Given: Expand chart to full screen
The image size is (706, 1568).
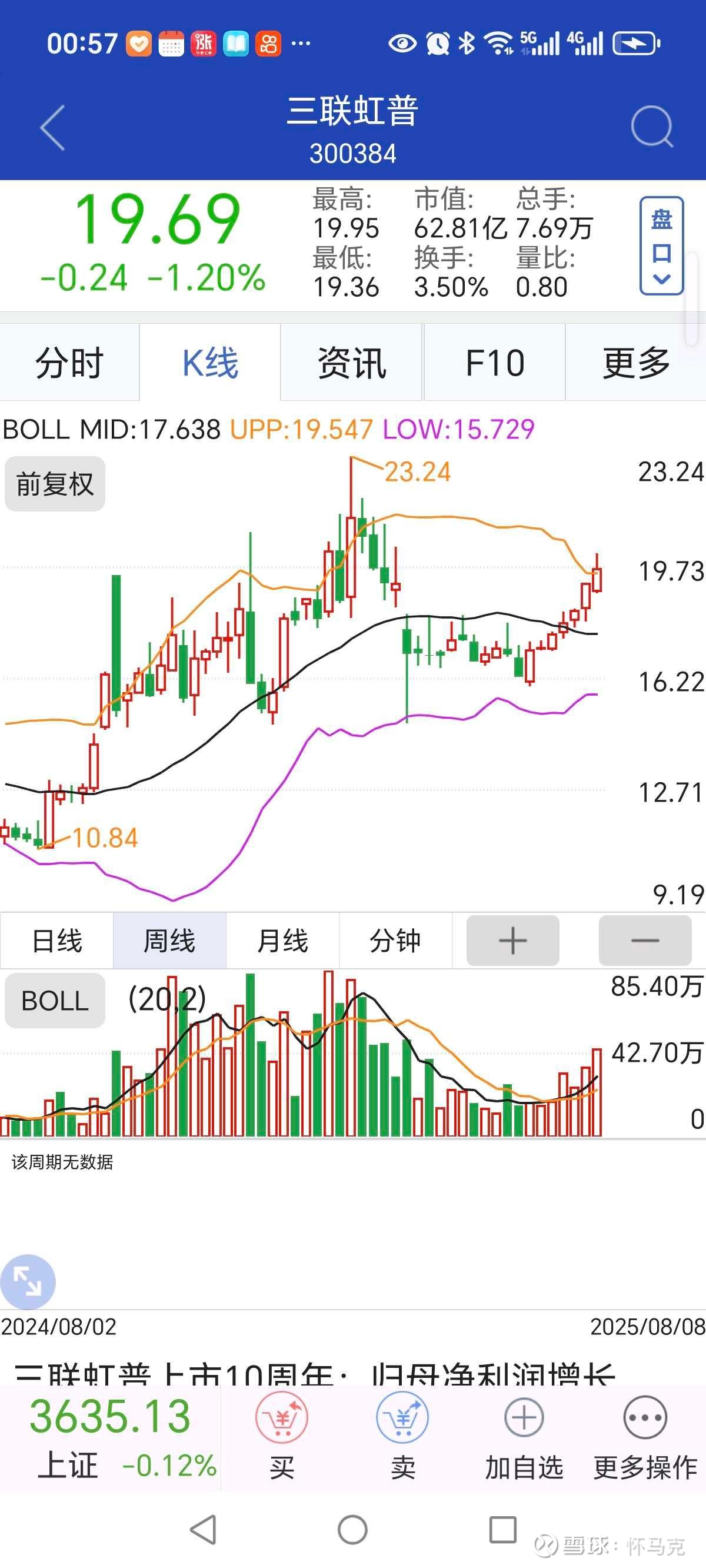Looking at the screenshot, I should coord(28,1282).
